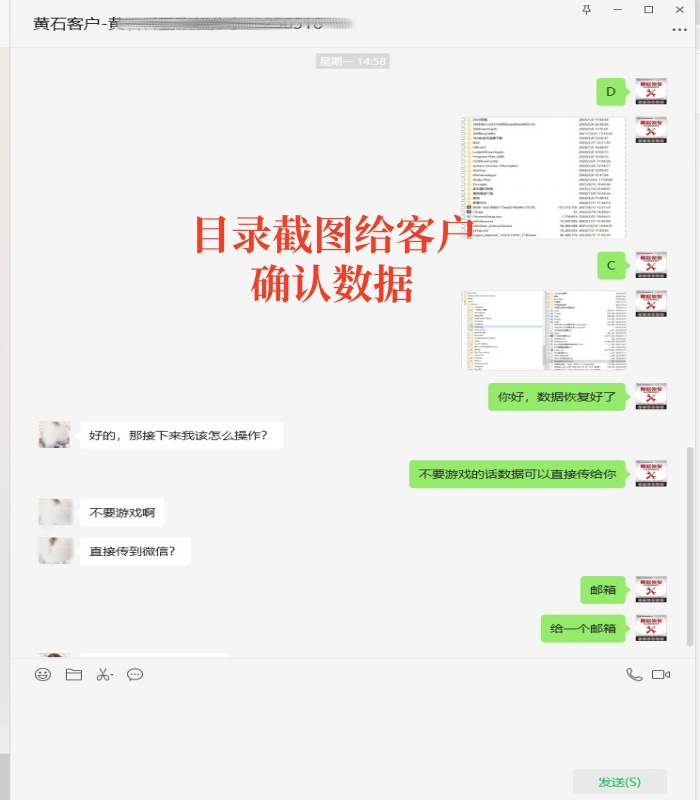Start a voice call
The height and width of the screenshot is (800, 700).
pyautogui.click(x=634, y=675)
